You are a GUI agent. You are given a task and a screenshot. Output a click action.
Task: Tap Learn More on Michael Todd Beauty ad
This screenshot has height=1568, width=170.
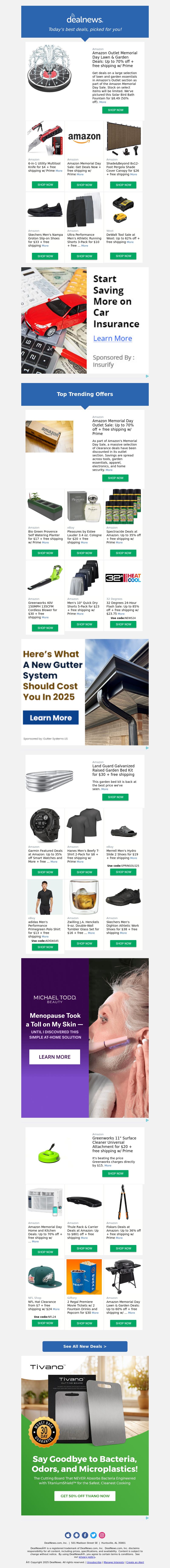point(55,1057)
